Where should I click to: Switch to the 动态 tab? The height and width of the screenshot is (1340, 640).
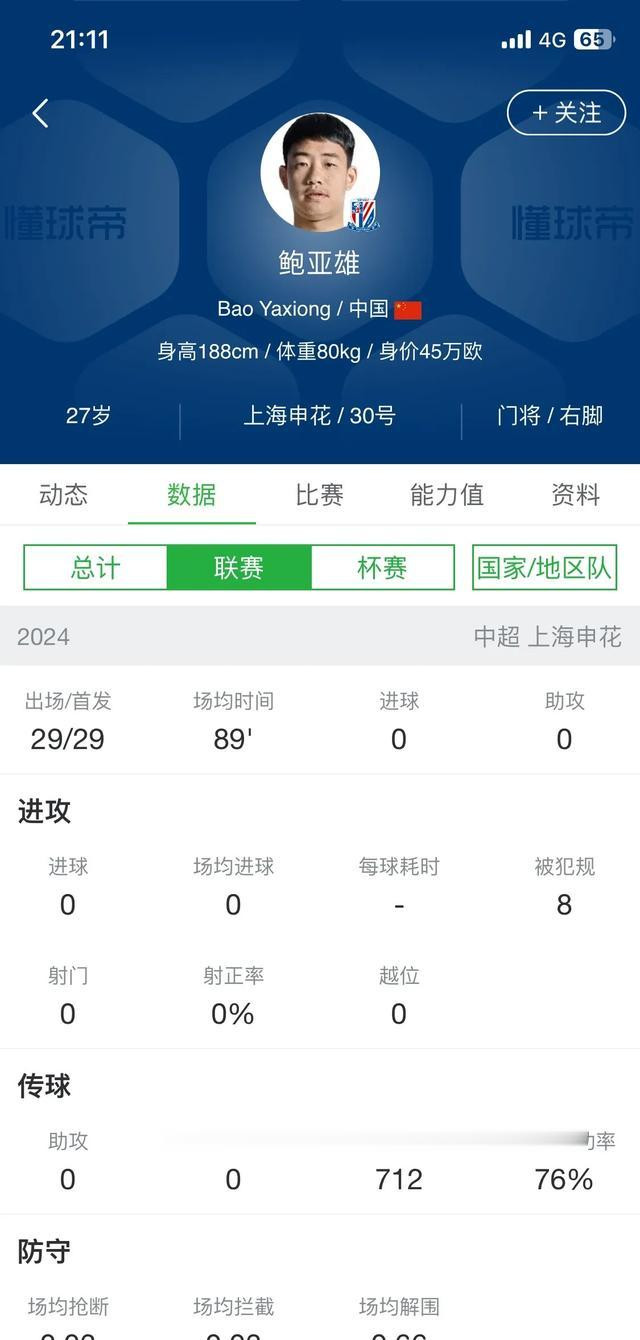[x=64, y=495]
